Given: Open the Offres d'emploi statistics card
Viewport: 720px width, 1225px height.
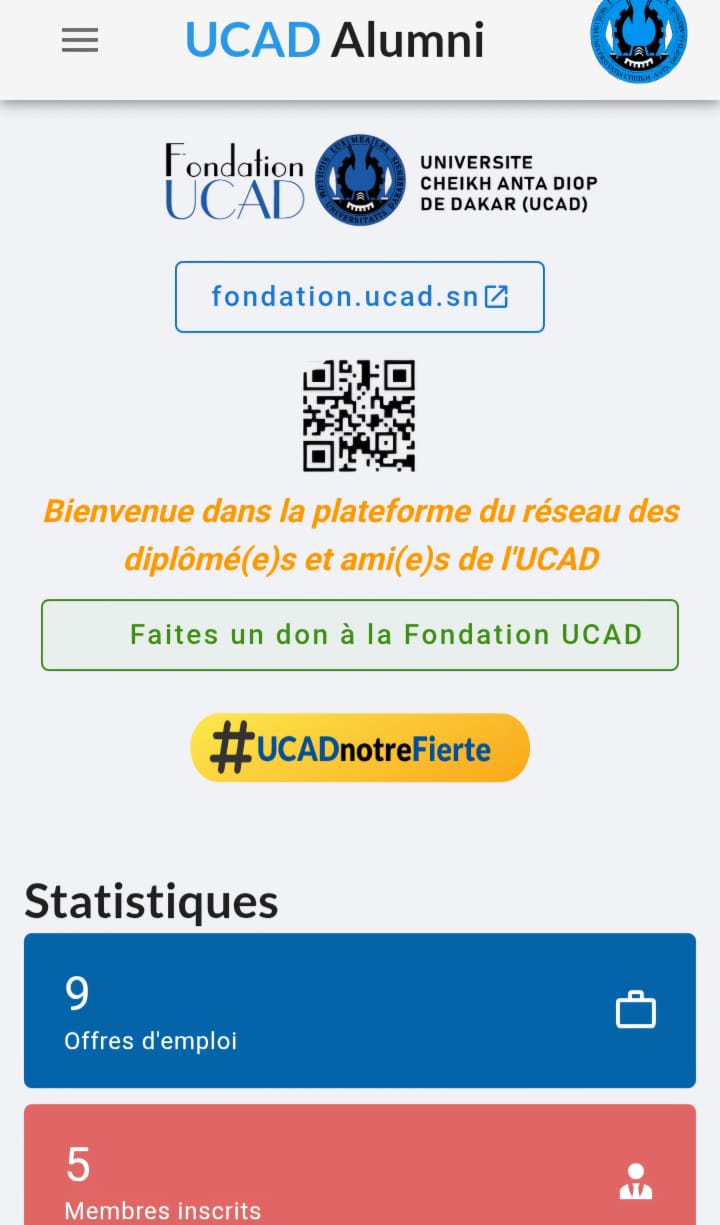Looking at the screenshot, I should coord(360,1010).
